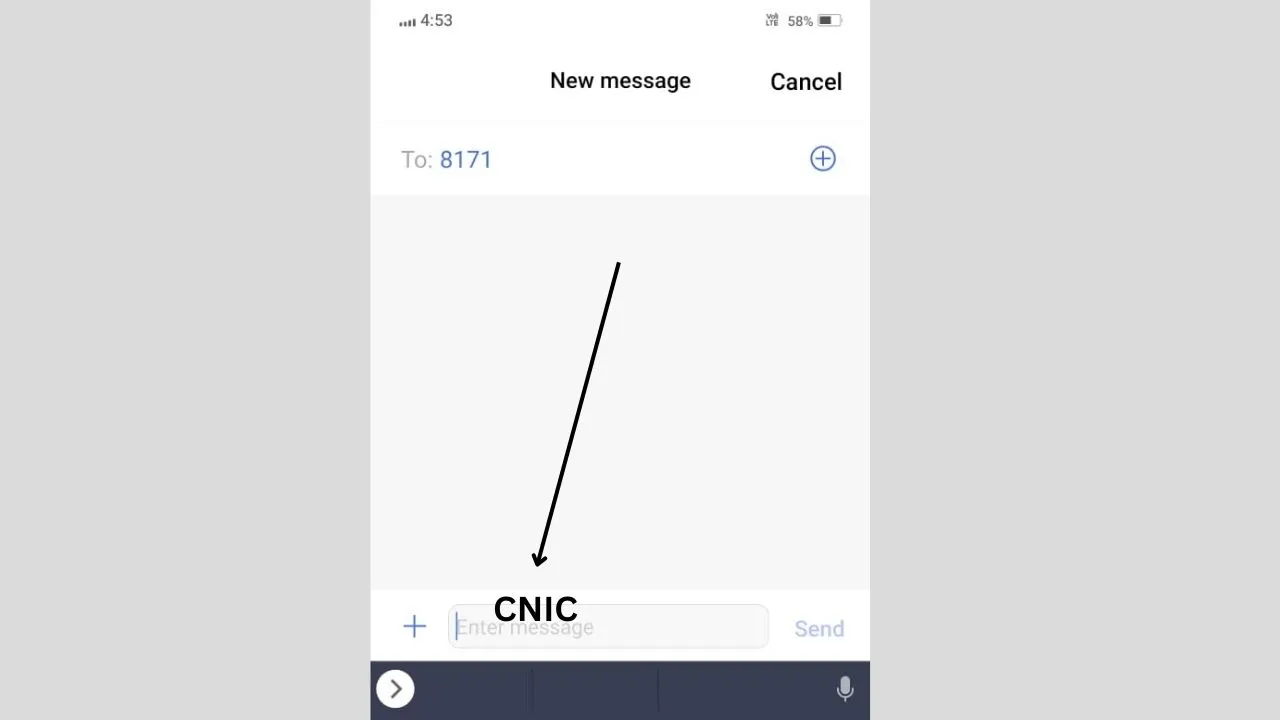Send the message to 8171
Viewport: 1280px width, 720px height.
(x=818, y=629)
